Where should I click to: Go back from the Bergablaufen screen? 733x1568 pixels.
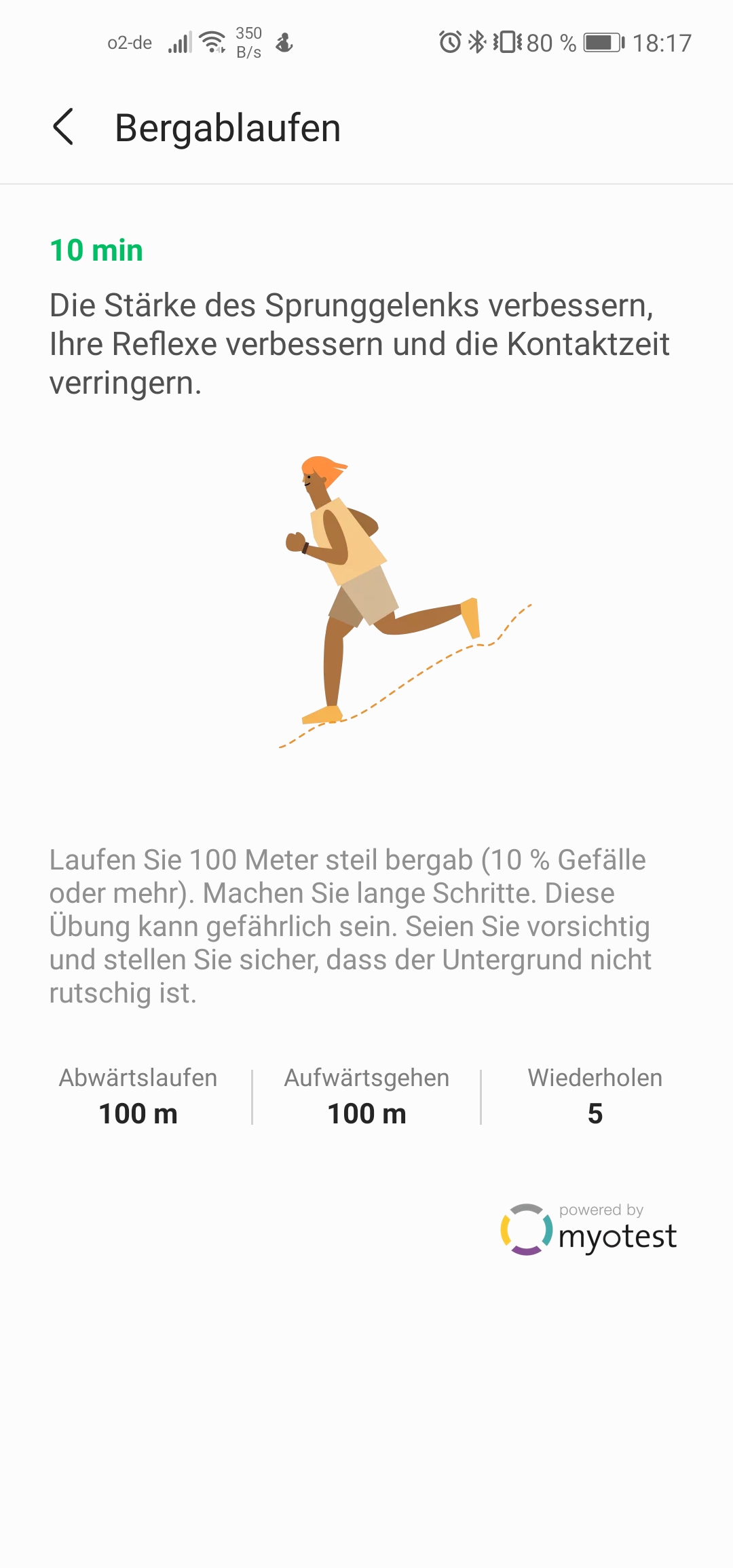63,127
